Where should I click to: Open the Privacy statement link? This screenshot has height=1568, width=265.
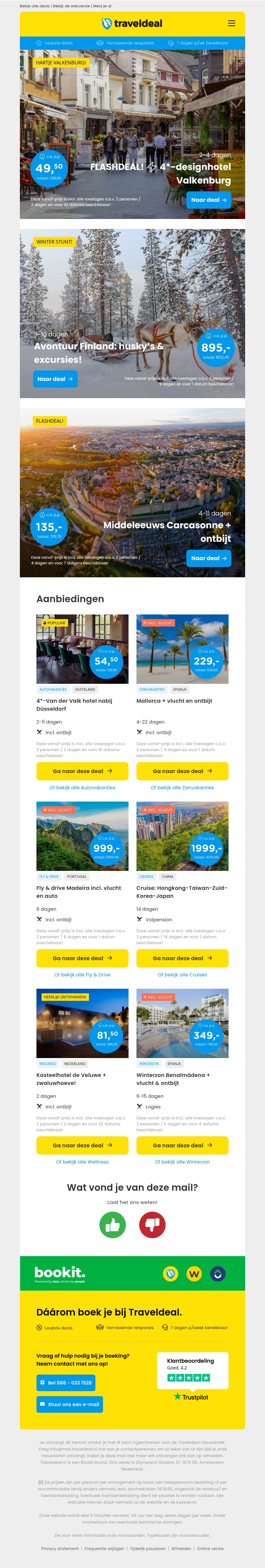click(60, 1548)
